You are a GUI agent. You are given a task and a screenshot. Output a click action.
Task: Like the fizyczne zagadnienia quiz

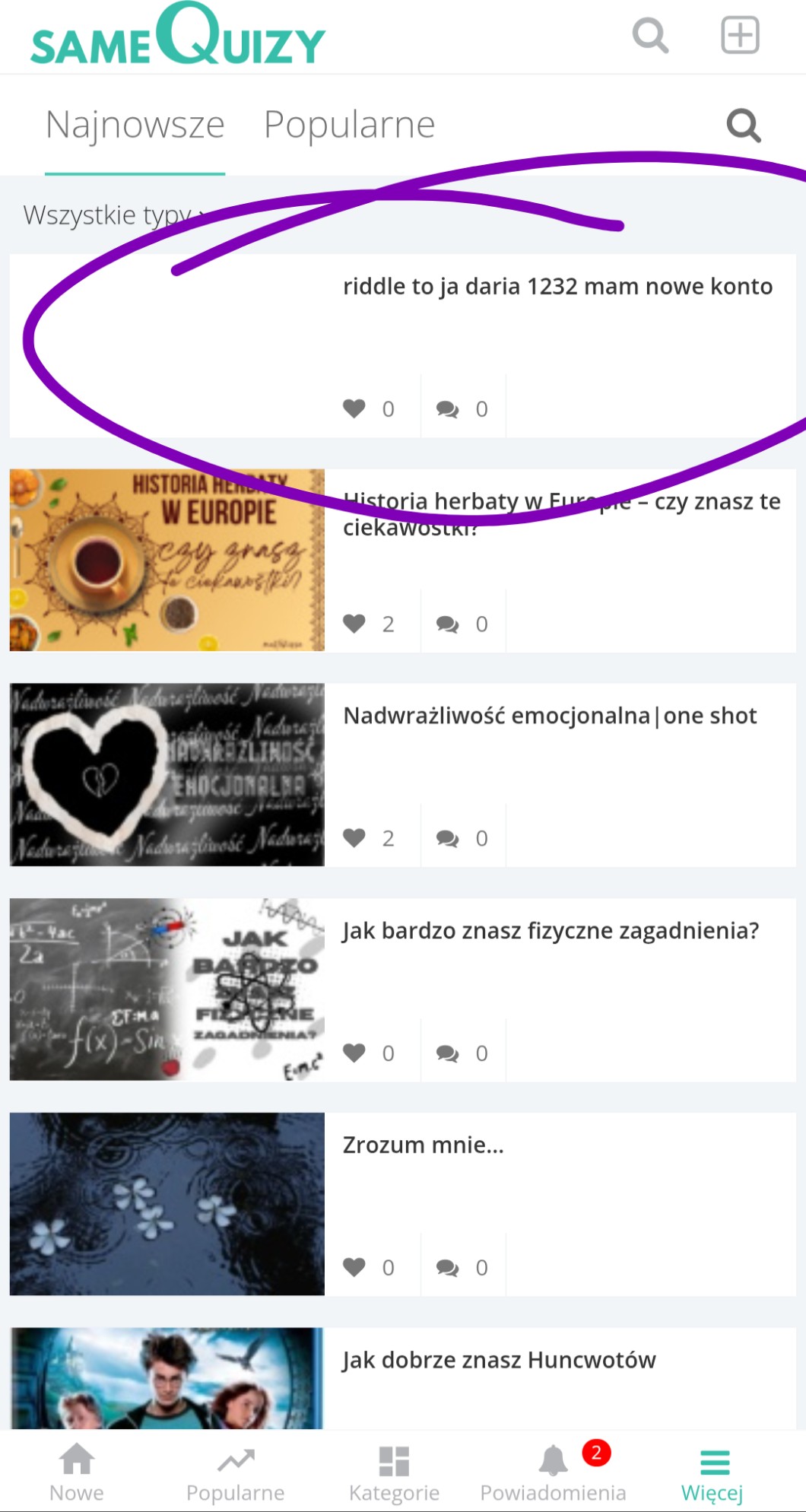point(355,1053)
